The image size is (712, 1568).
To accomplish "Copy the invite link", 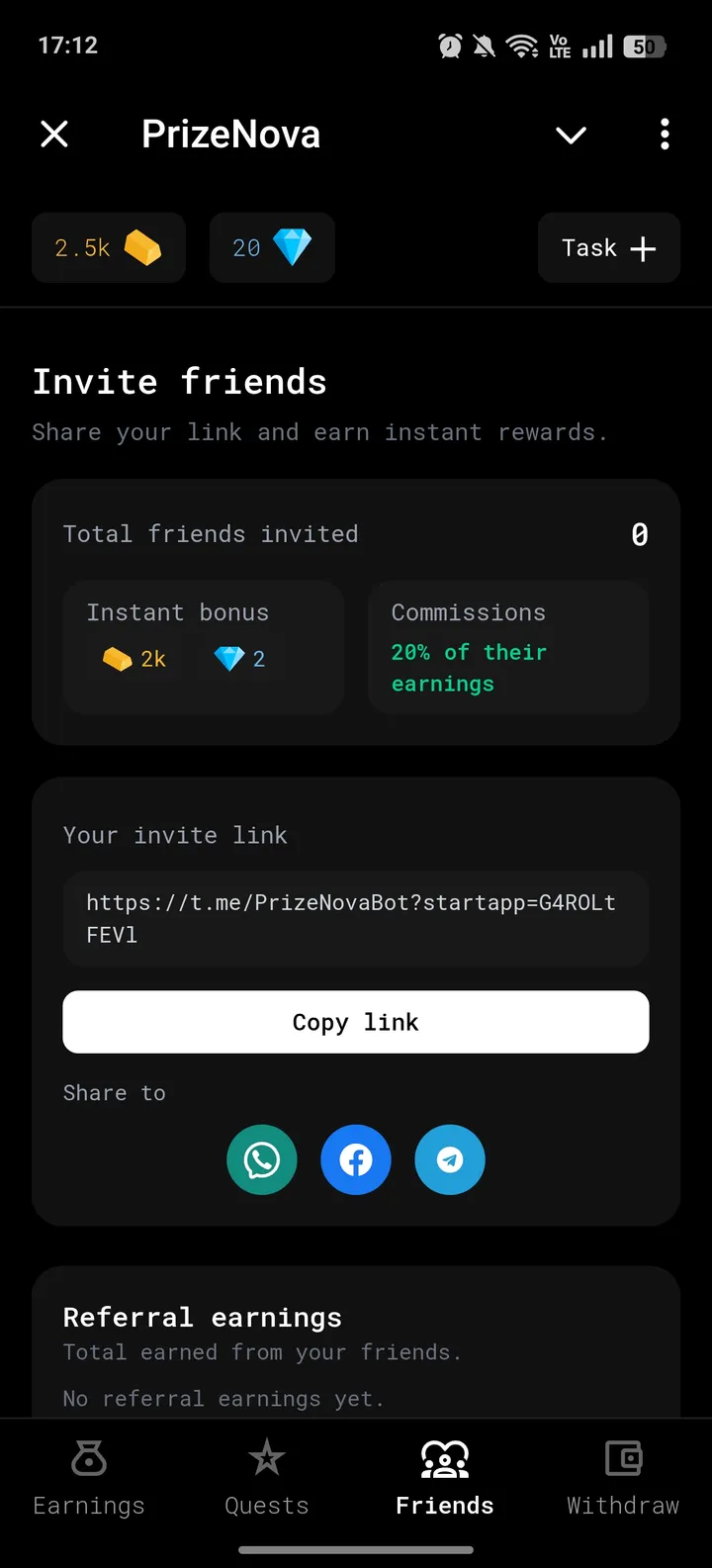I will tap(356, 1022).
